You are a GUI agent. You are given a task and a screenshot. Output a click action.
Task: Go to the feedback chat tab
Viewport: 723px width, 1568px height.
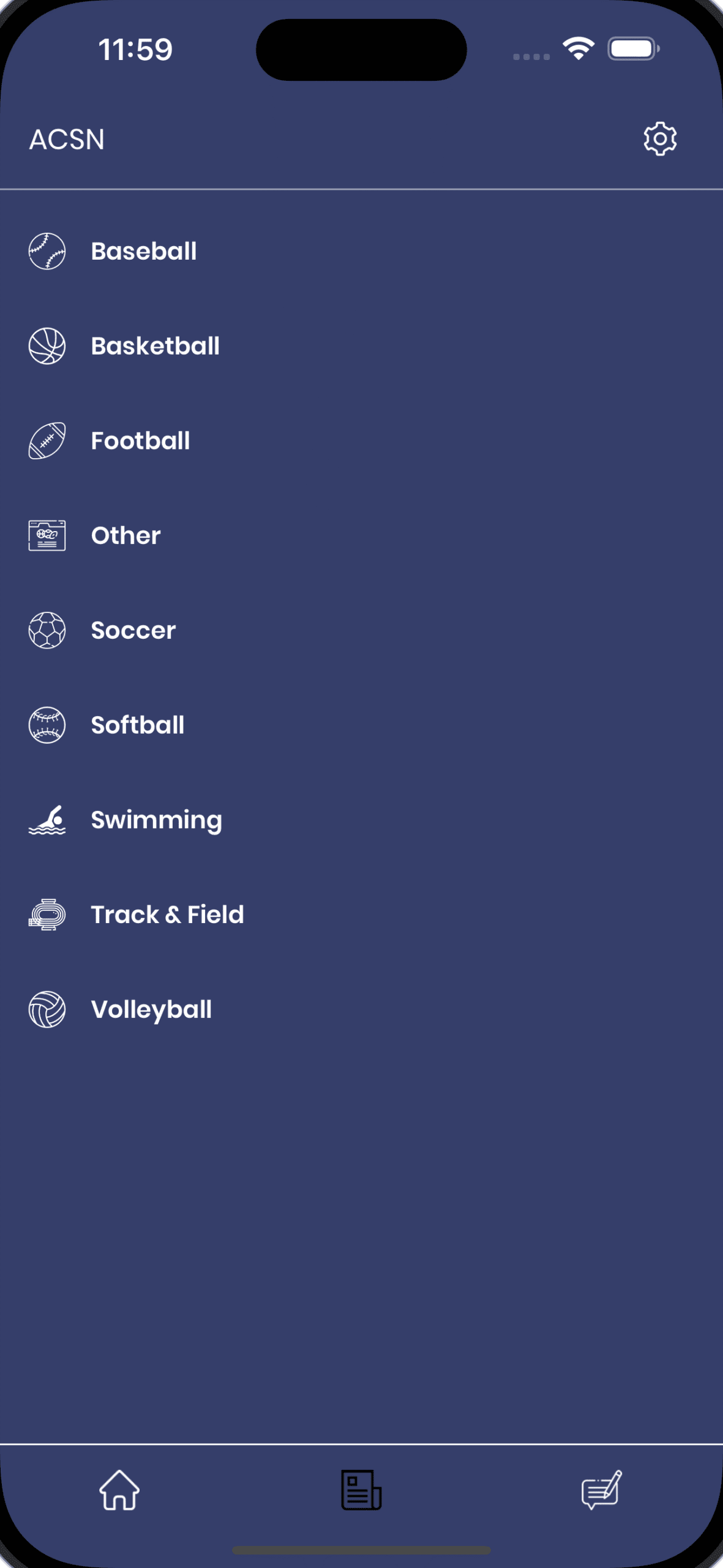(602, 1490)
